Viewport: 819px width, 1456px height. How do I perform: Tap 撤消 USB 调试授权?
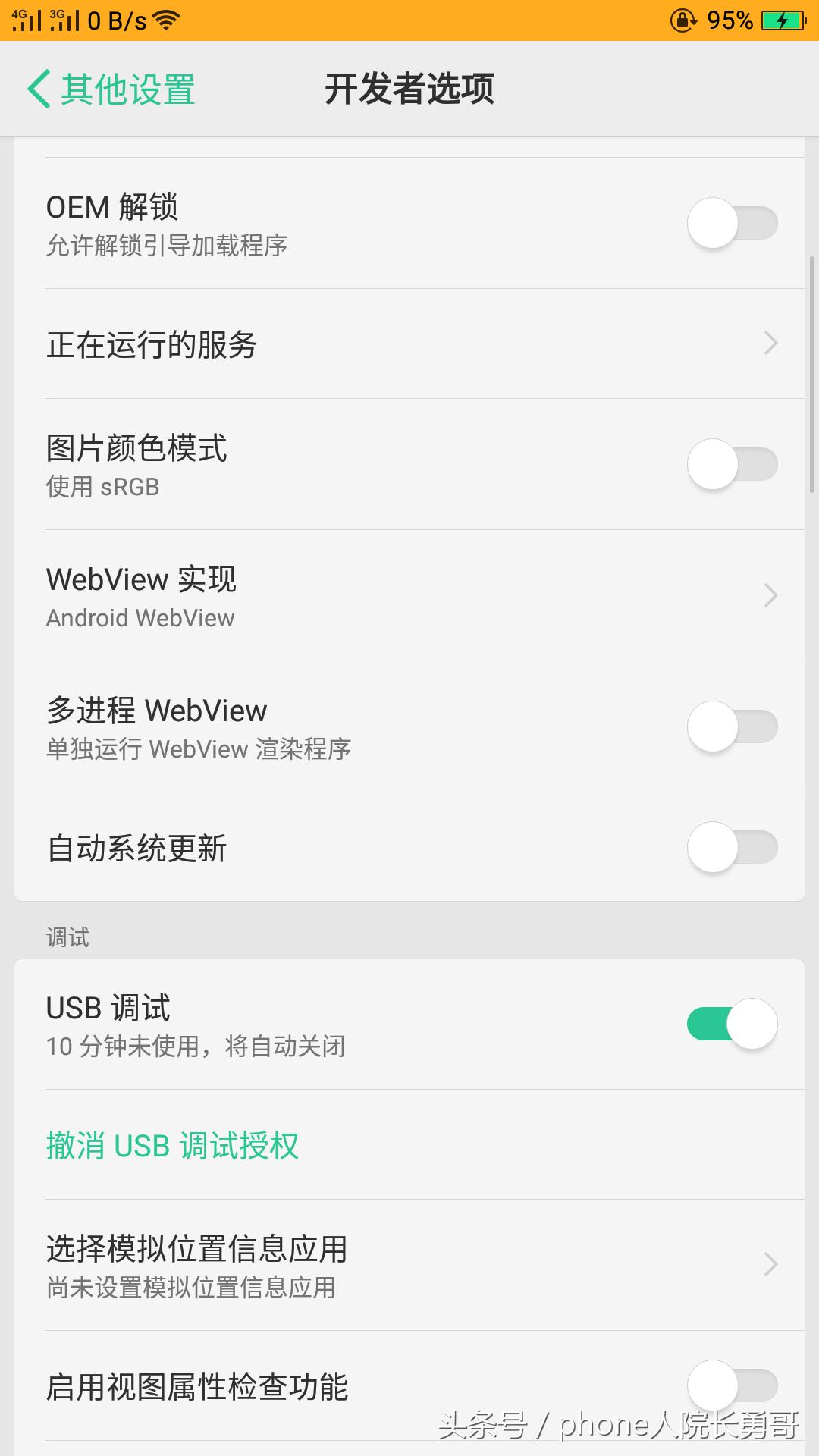[171, 1145]
